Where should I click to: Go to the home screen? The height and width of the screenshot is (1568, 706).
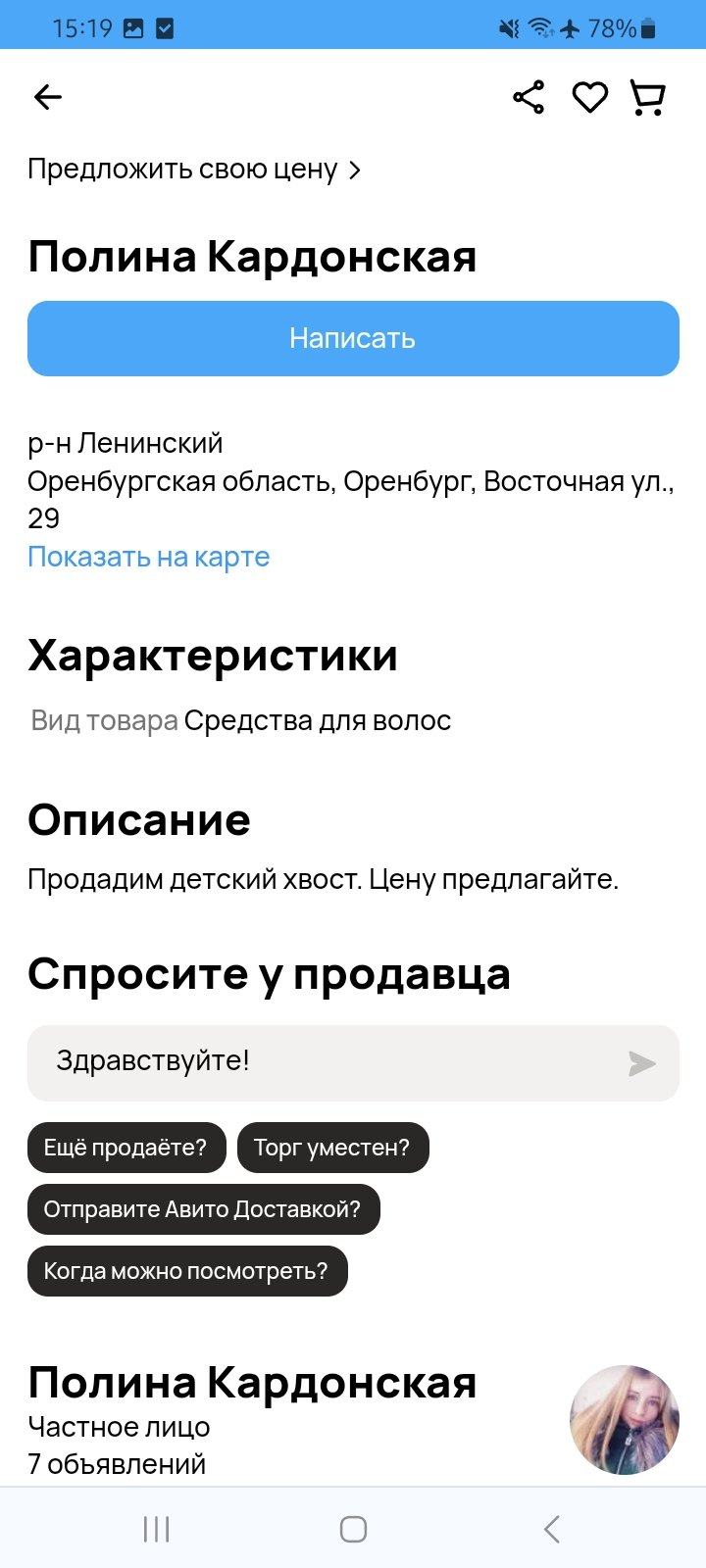tap(353, 1528)
